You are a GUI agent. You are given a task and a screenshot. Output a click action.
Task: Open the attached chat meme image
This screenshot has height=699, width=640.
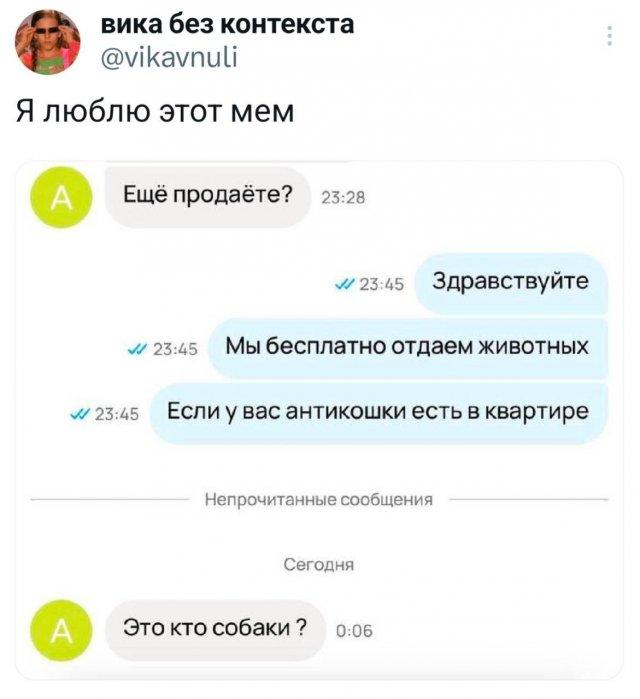tap(320, 420)
